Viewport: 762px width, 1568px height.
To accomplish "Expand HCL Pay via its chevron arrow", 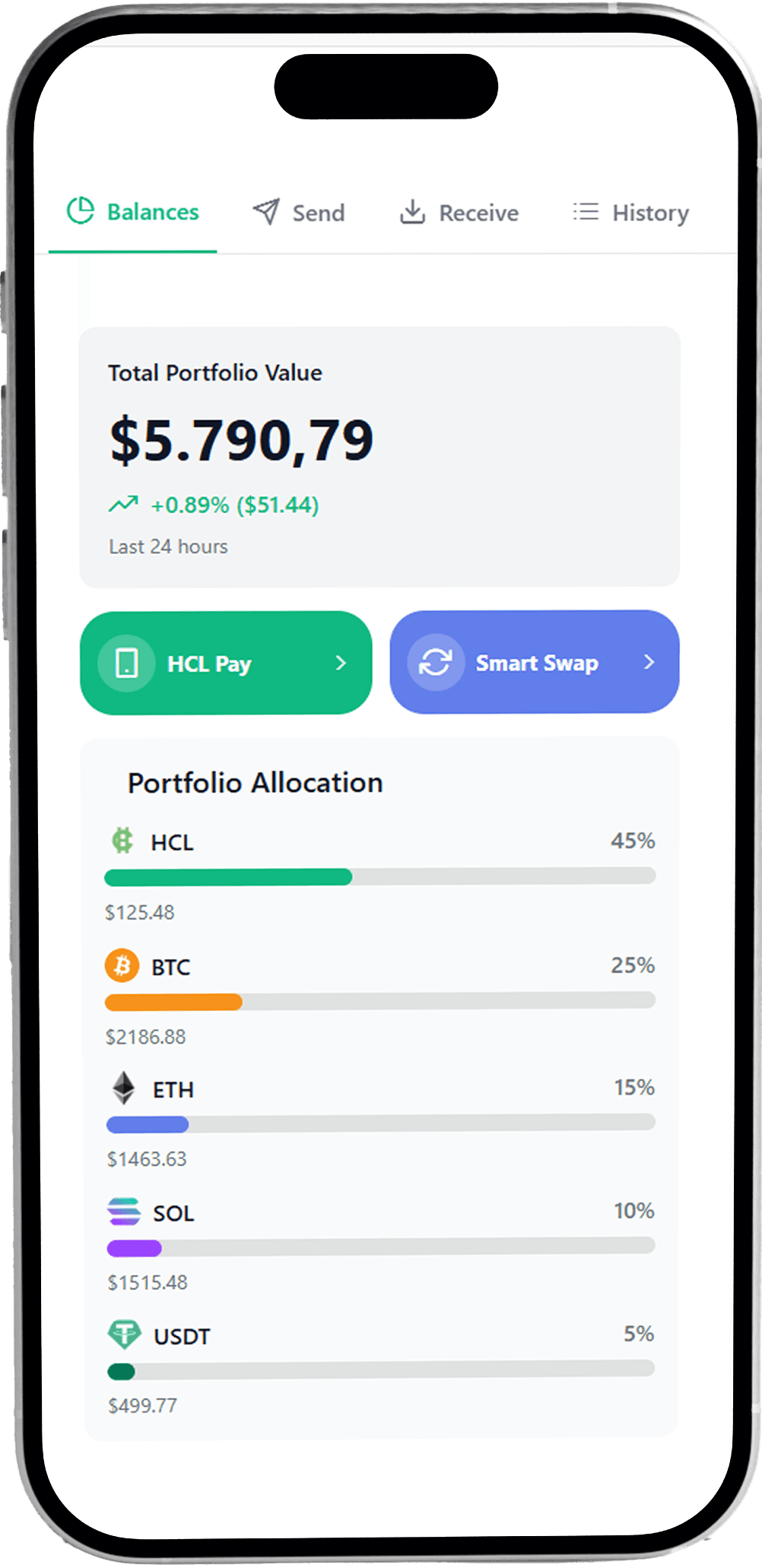I will [341, 662].
